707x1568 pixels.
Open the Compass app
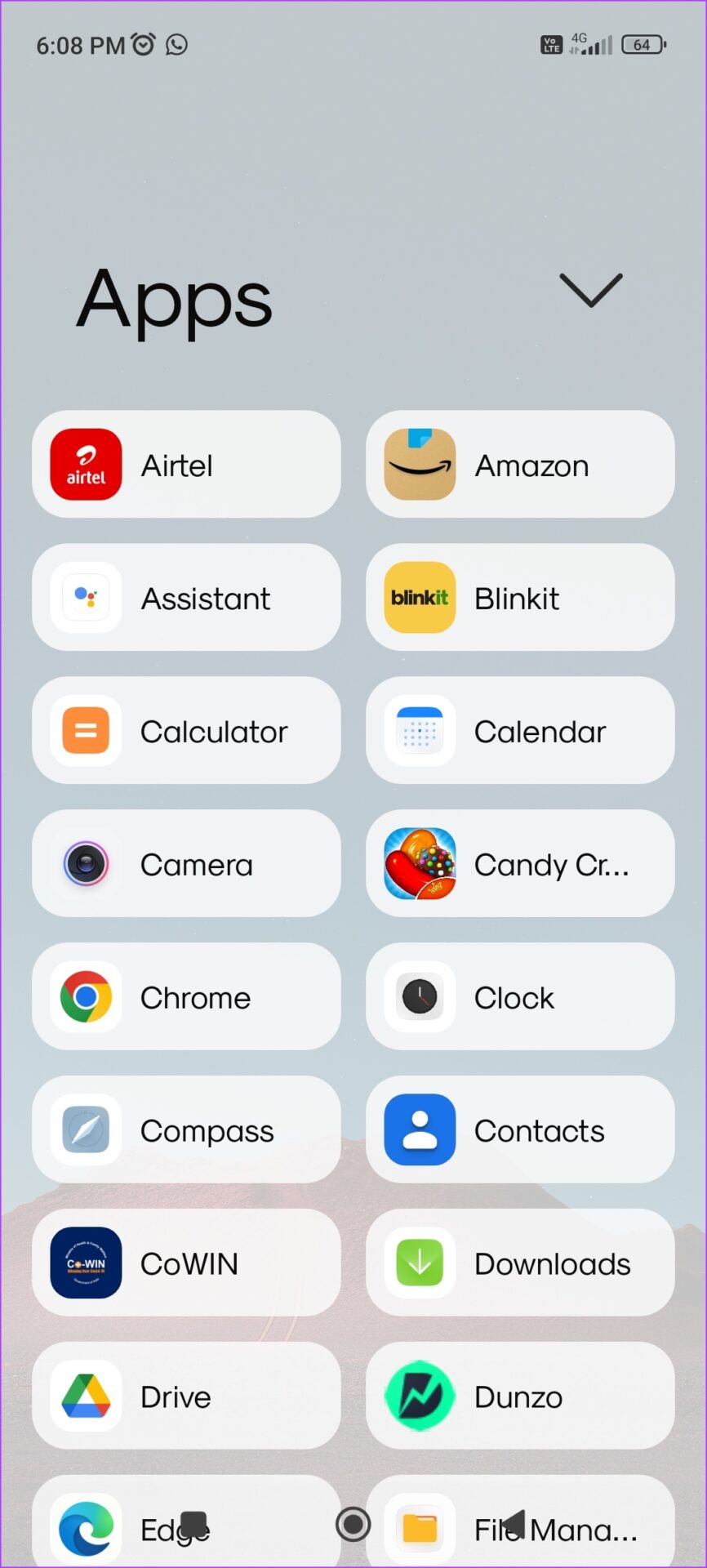point(186,1129)
